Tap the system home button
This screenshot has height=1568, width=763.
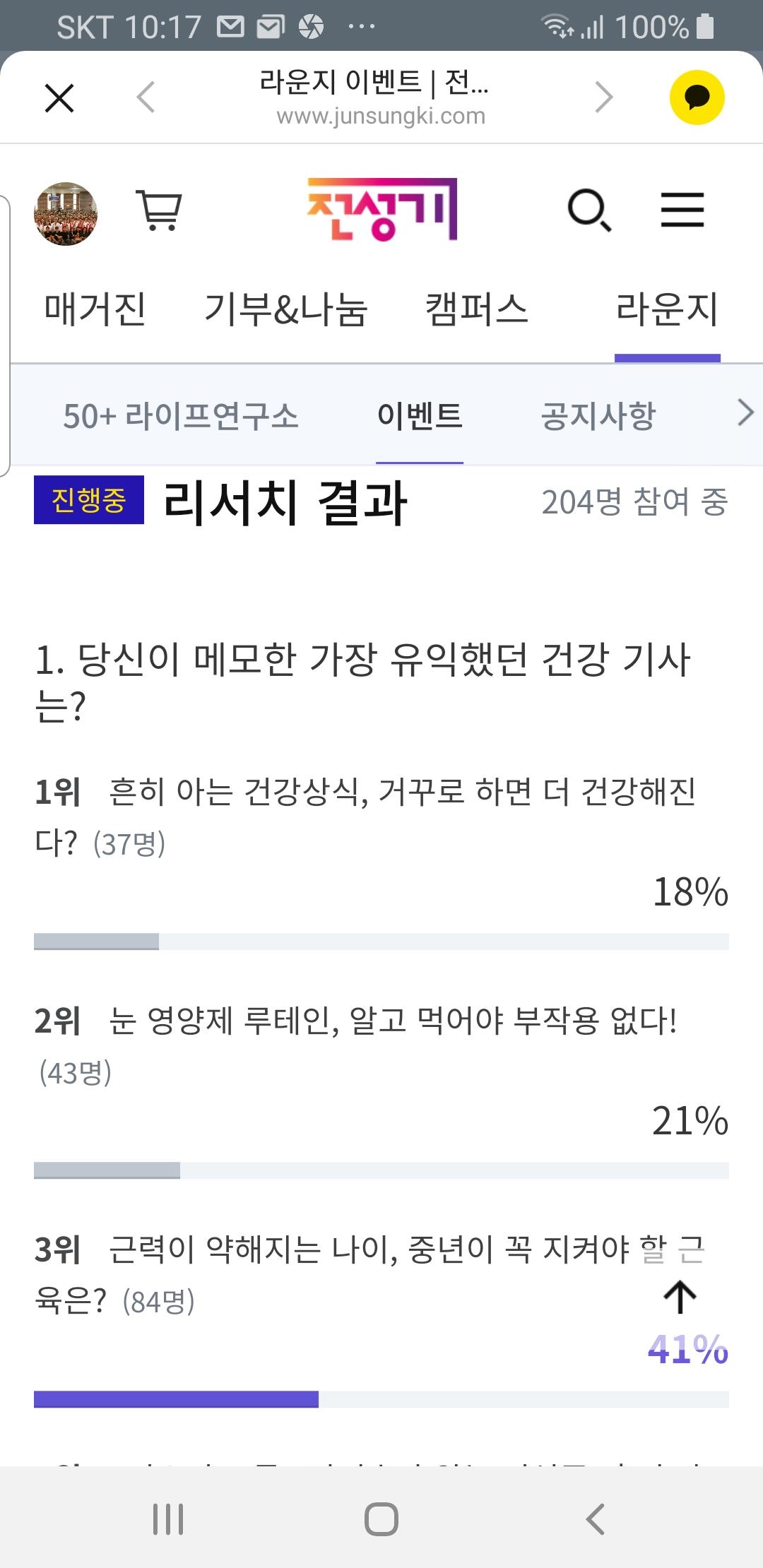[381, 1519]
